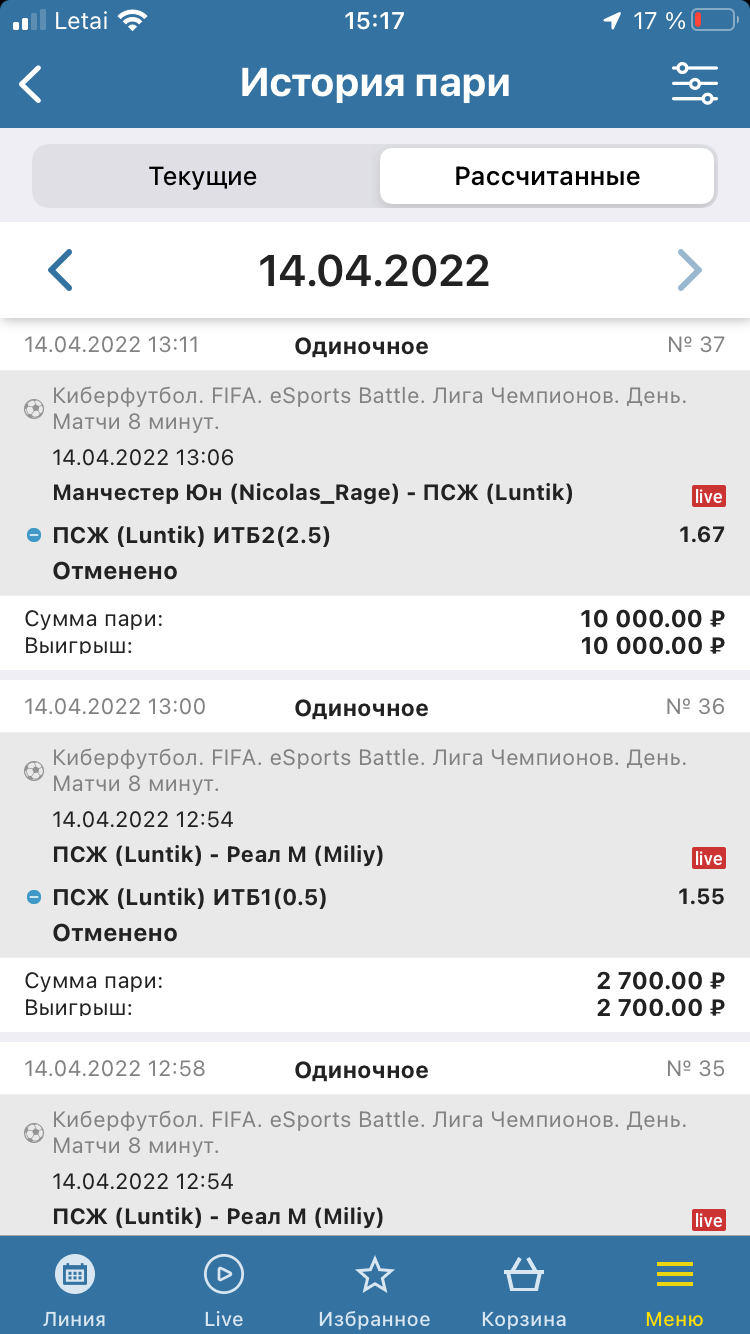Select the Рассчитанные tab

[x=547, y=177]
